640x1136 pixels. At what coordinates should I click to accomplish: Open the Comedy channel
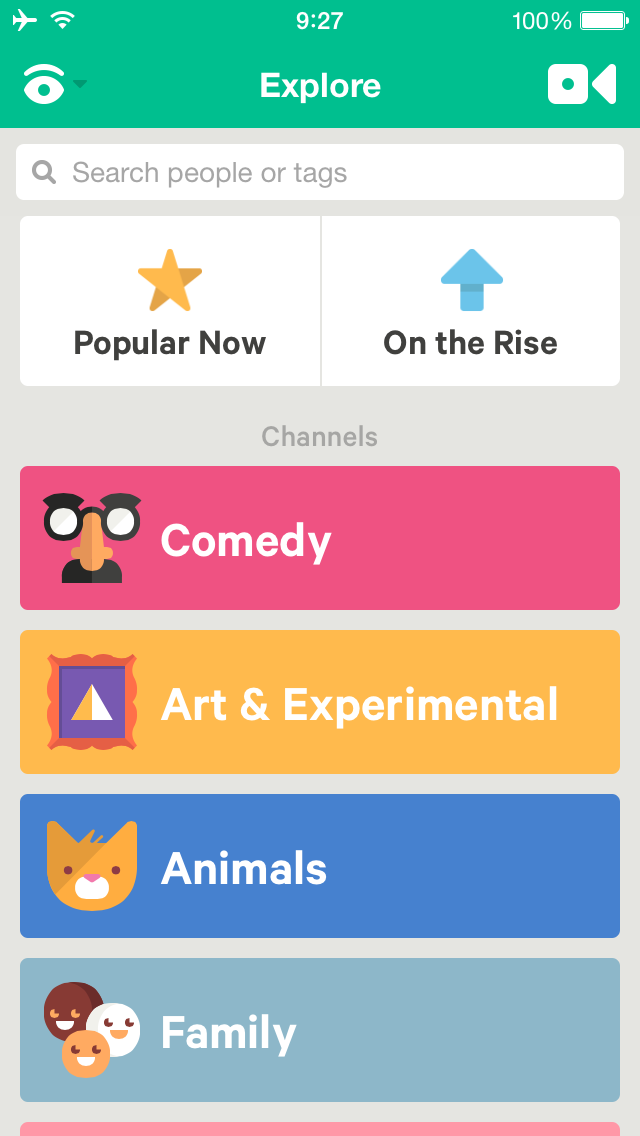tap(320, 538)
